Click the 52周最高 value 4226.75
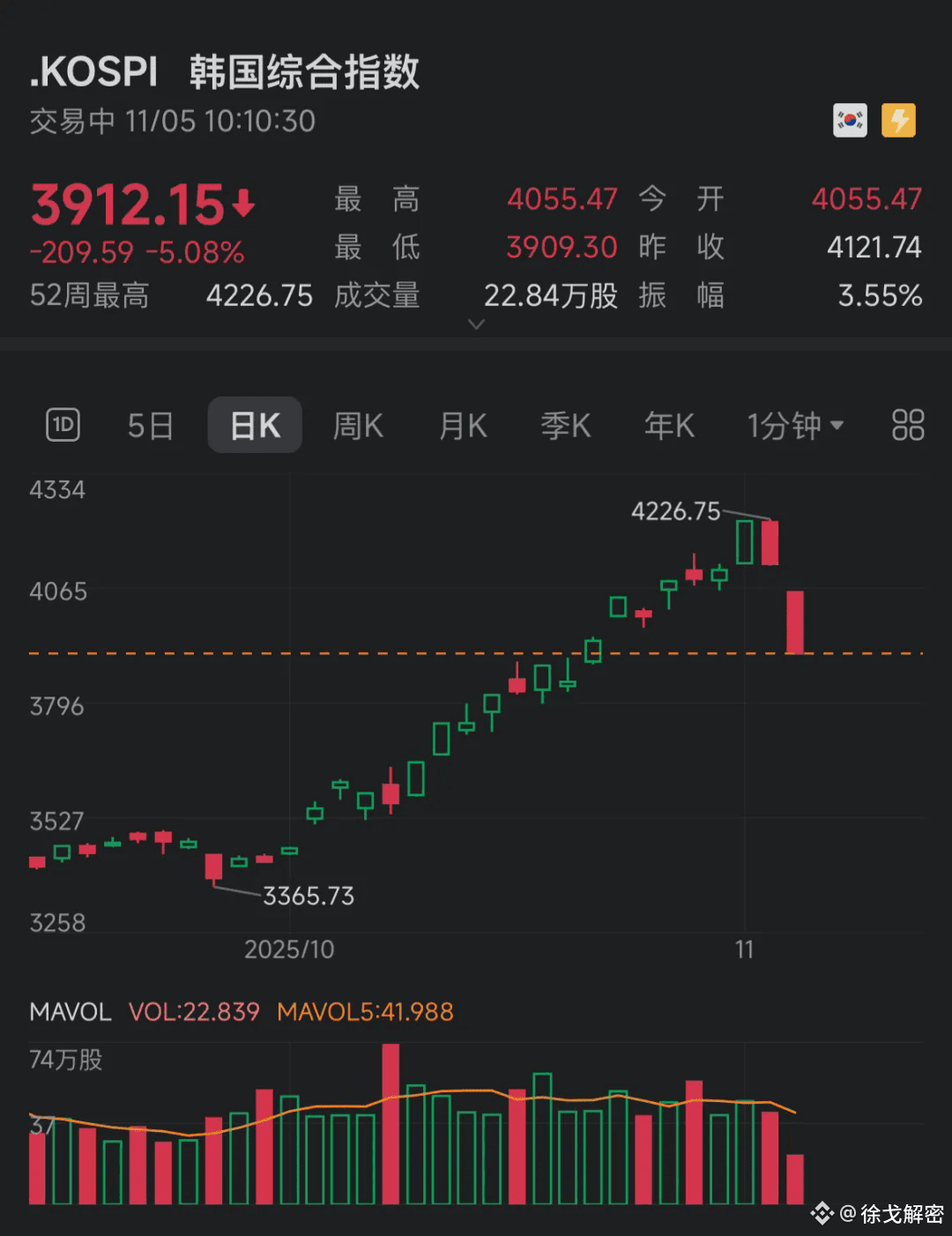Image resolution: width=952 pixels, height=1236 pixels. [x=259, y=295]
